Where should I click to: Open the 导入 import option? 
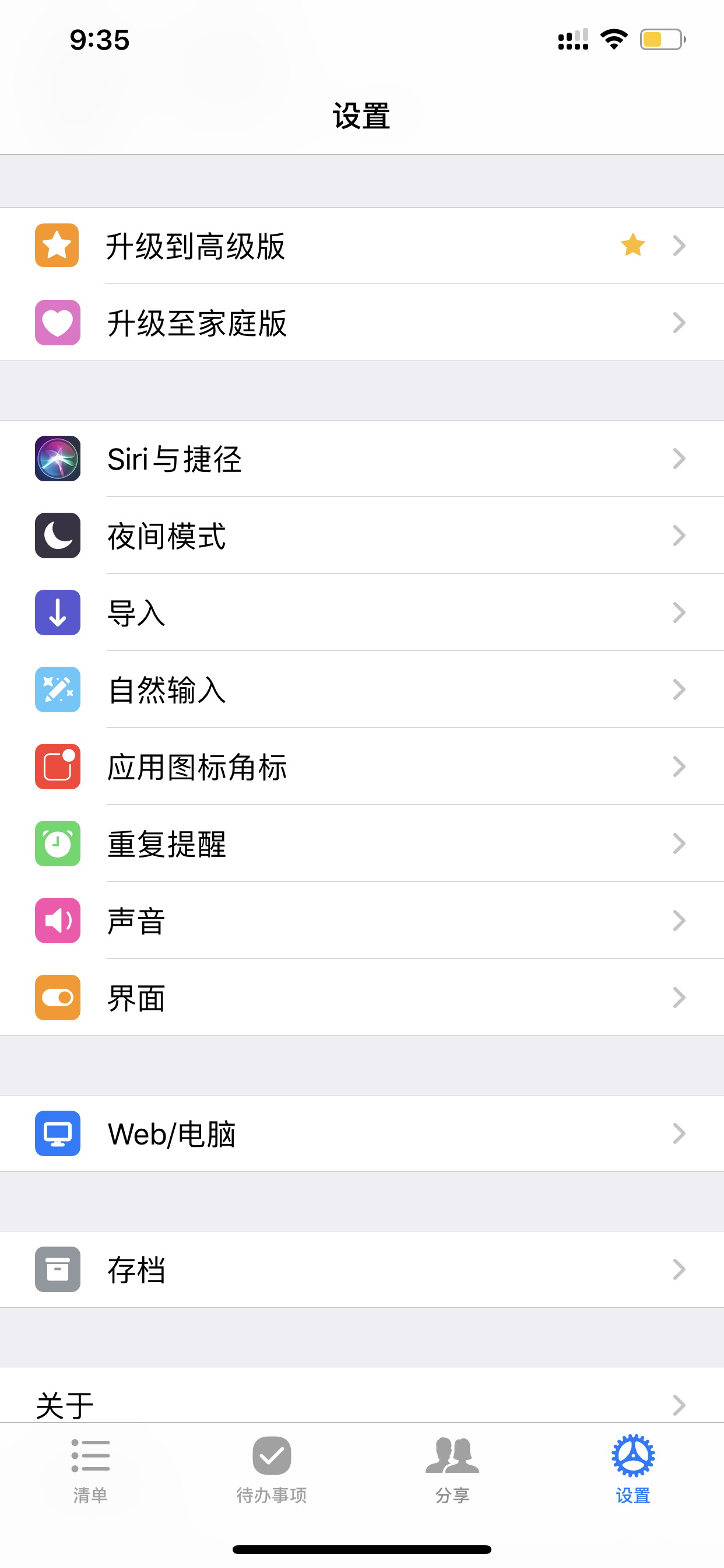pos(362,612)
